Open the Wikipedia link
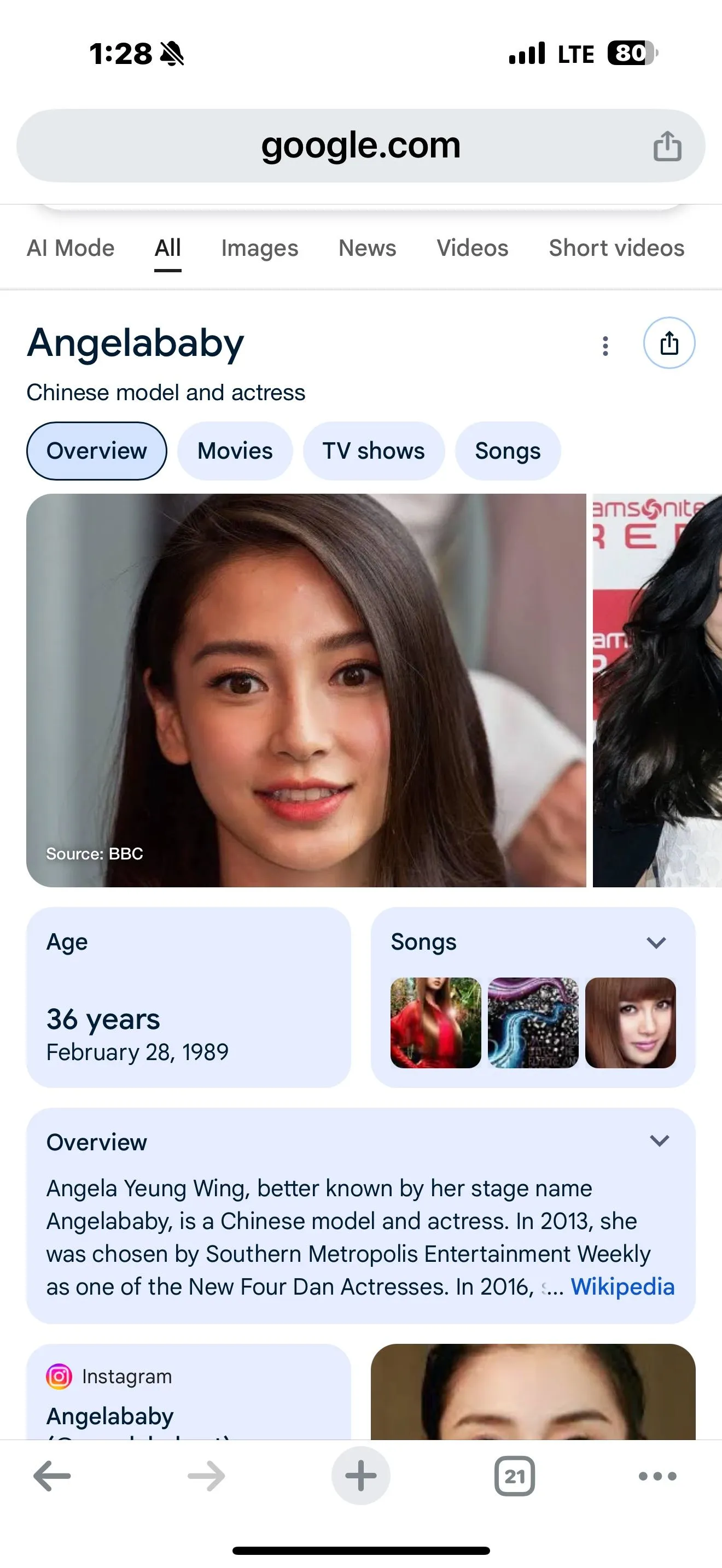The image size is (722, 1568). coord(622,1287)
